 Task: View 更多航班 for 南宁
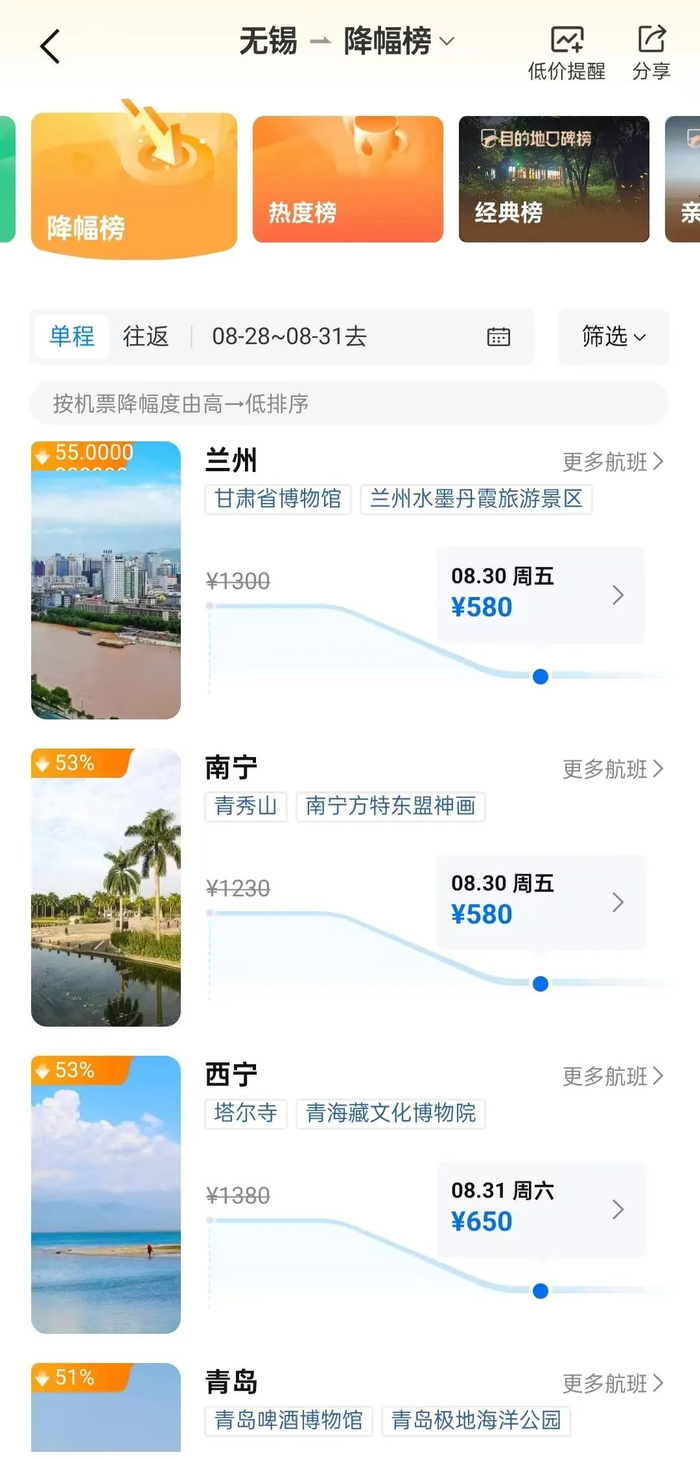pos(612,769)
